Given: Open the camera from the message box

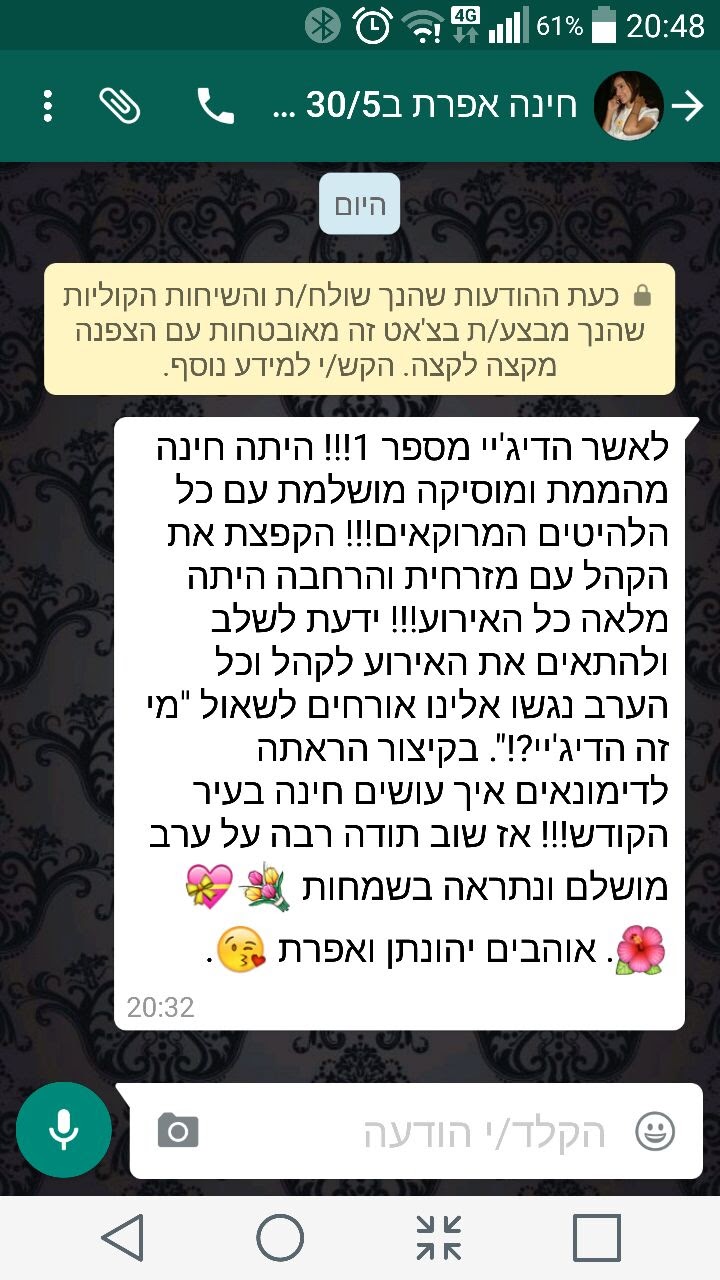Looking at the screenshot, I should pyautogui.click(x=178, y=1131).
